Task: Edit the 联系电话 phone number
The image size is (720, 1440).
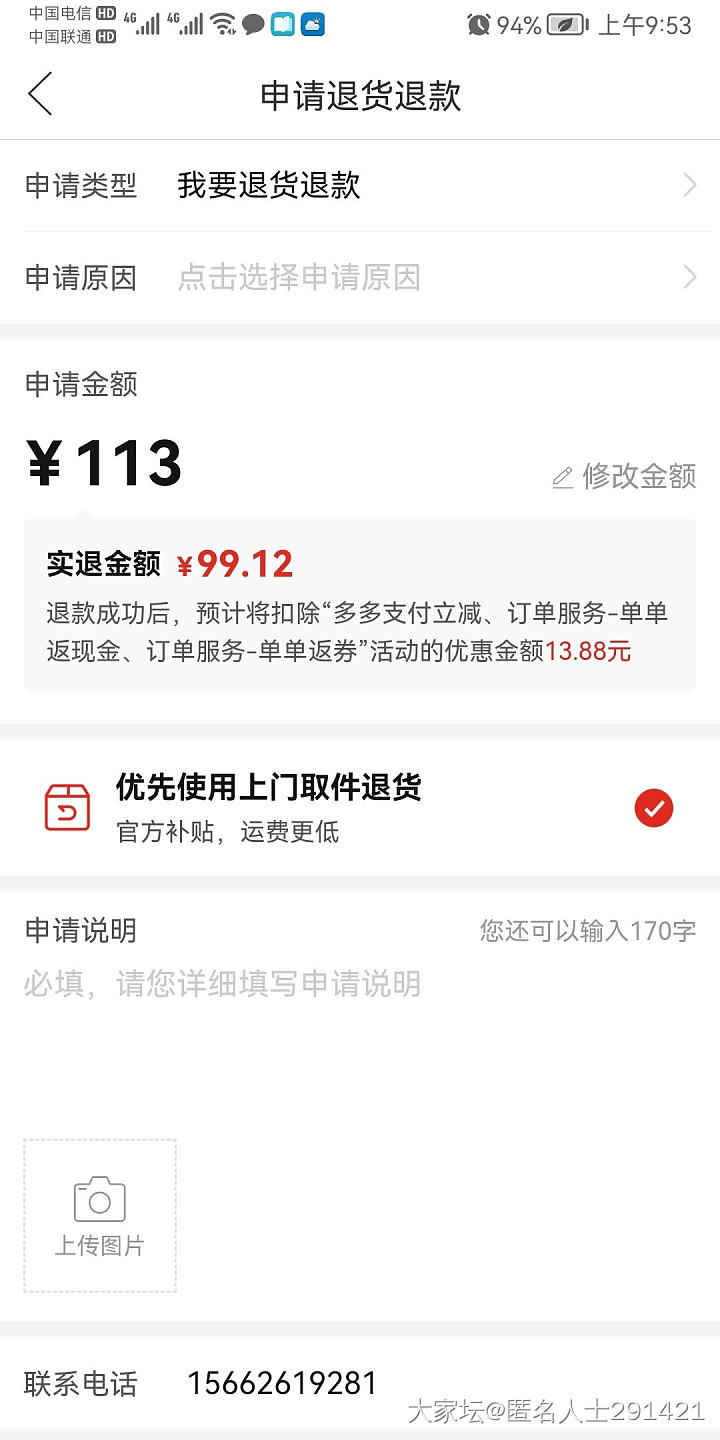Action: coord(282,1384)
